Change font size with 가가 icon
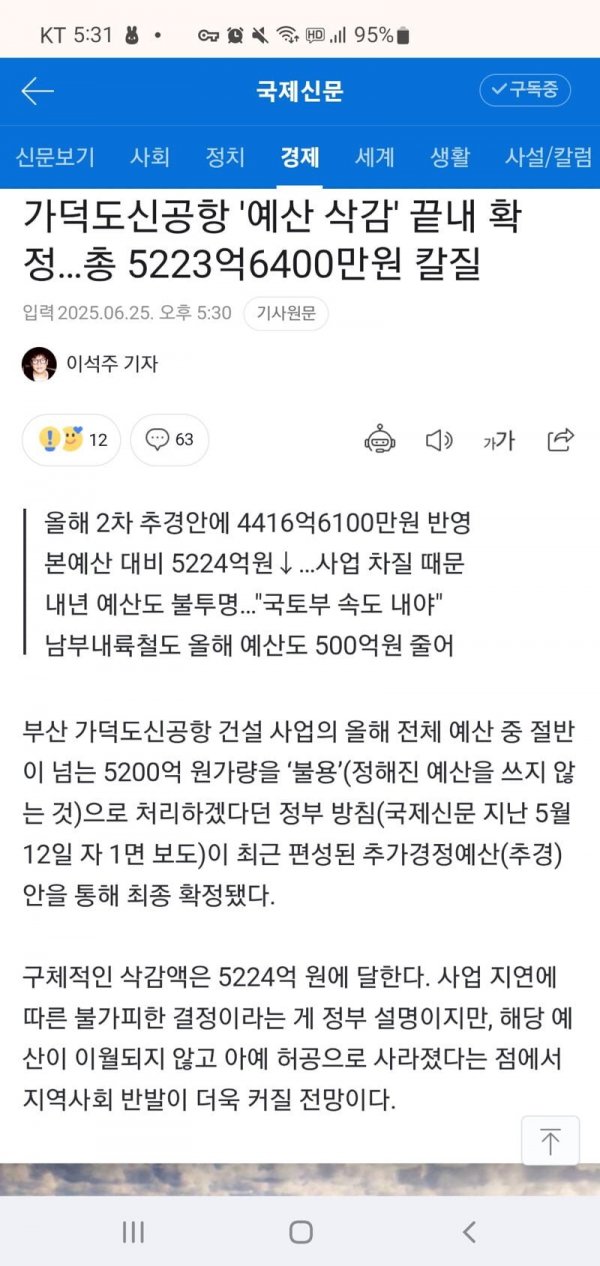The image size is (600, 1266). coord(498,440)
